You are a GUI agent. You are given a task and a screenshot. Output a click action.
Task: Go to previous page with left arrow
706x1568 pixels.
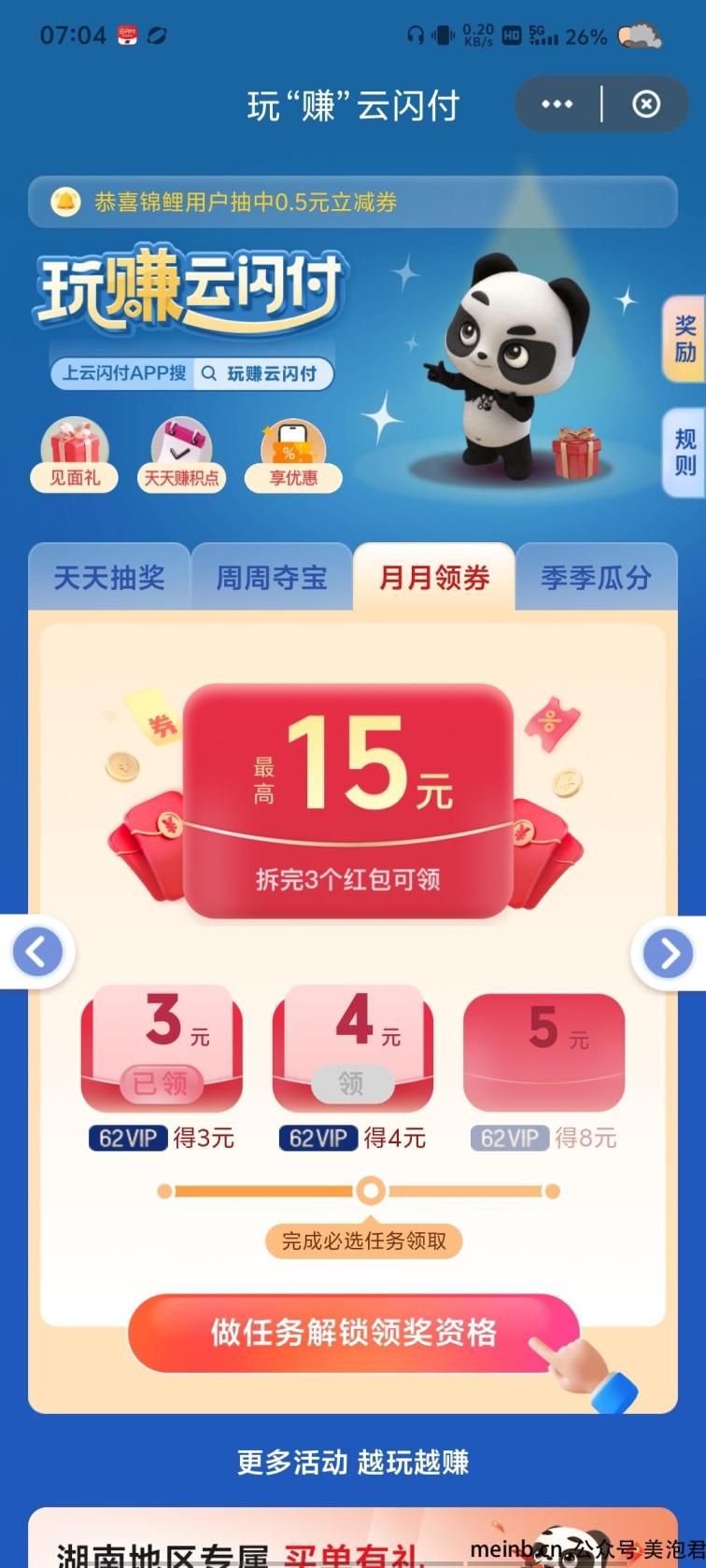pyautogui.click(x=37, y=953)
